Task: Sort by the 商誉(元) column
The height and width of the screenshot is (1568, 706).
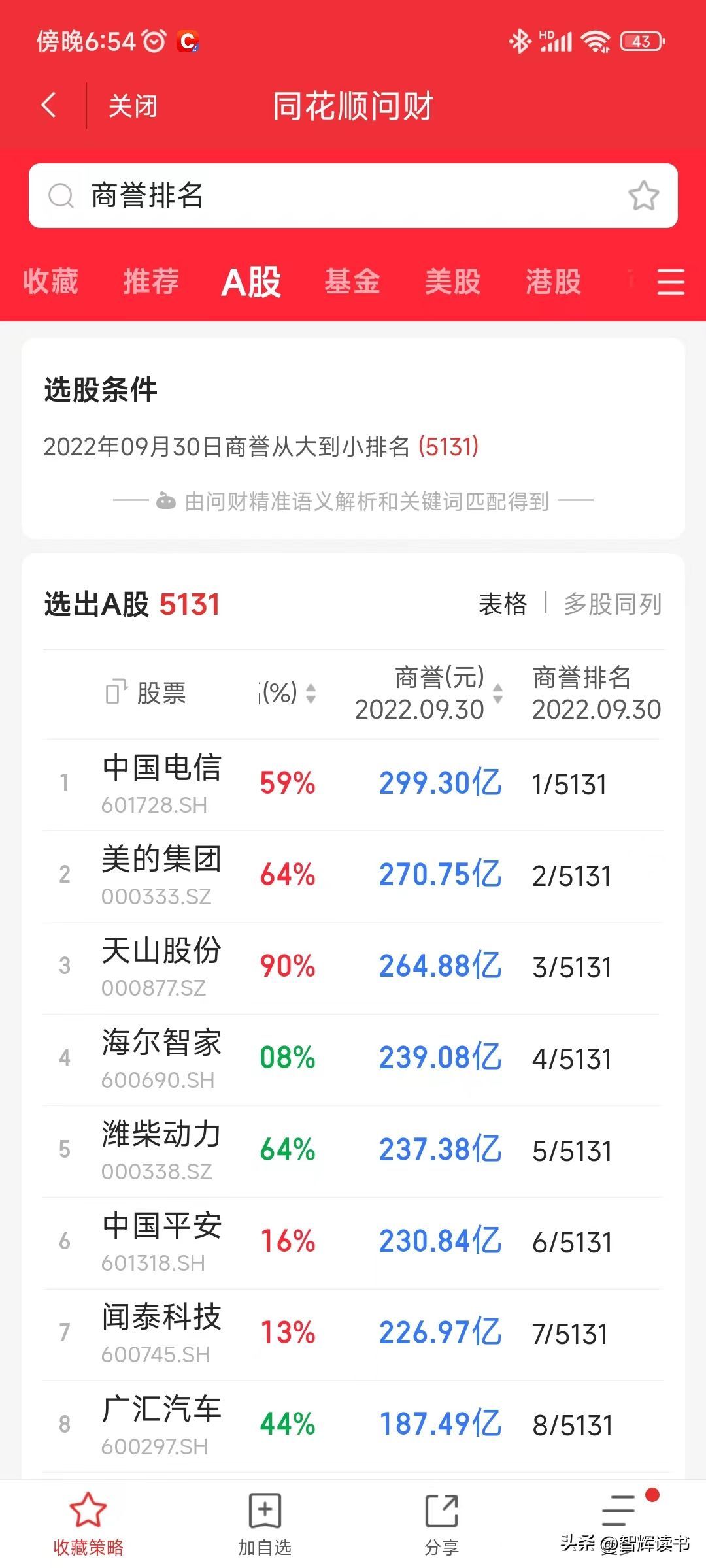Action: [x=497, y=693]
